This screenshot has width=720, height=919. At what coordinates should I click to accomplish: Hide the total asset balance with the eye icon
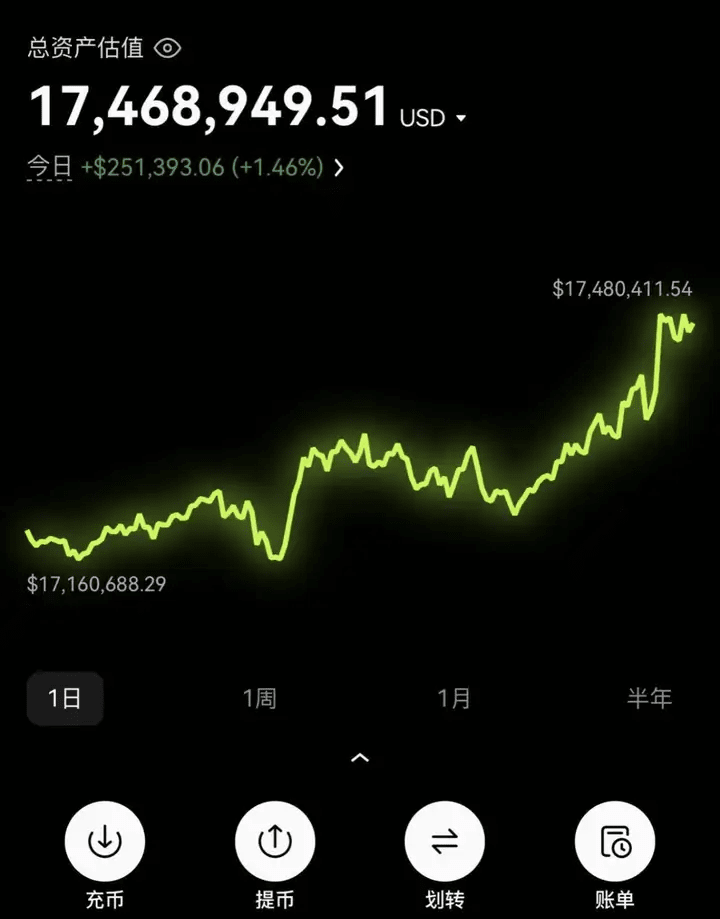(168, 47)
